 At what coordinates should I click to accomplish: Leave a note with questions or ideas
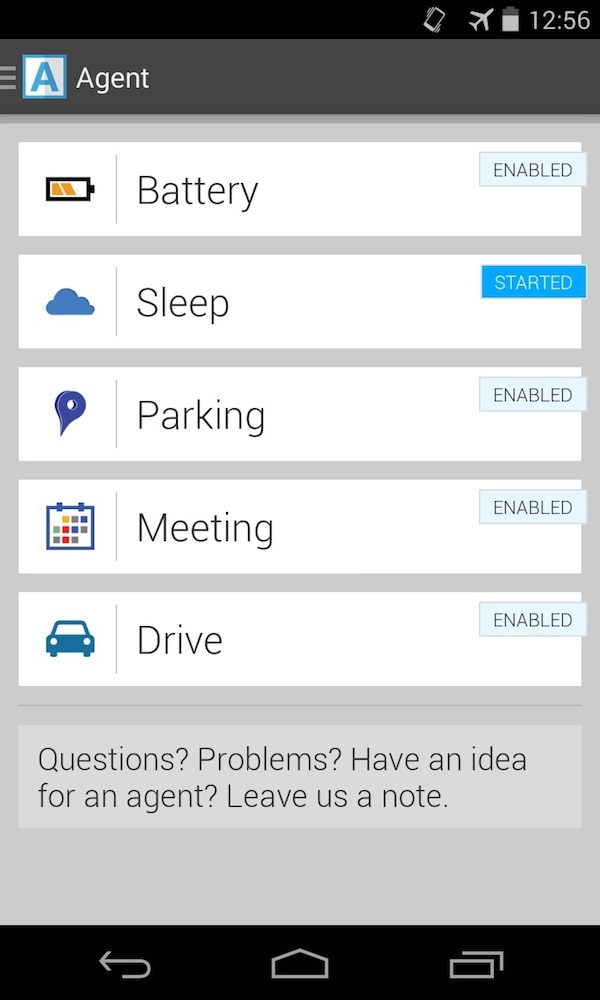[x=299, y=777]
